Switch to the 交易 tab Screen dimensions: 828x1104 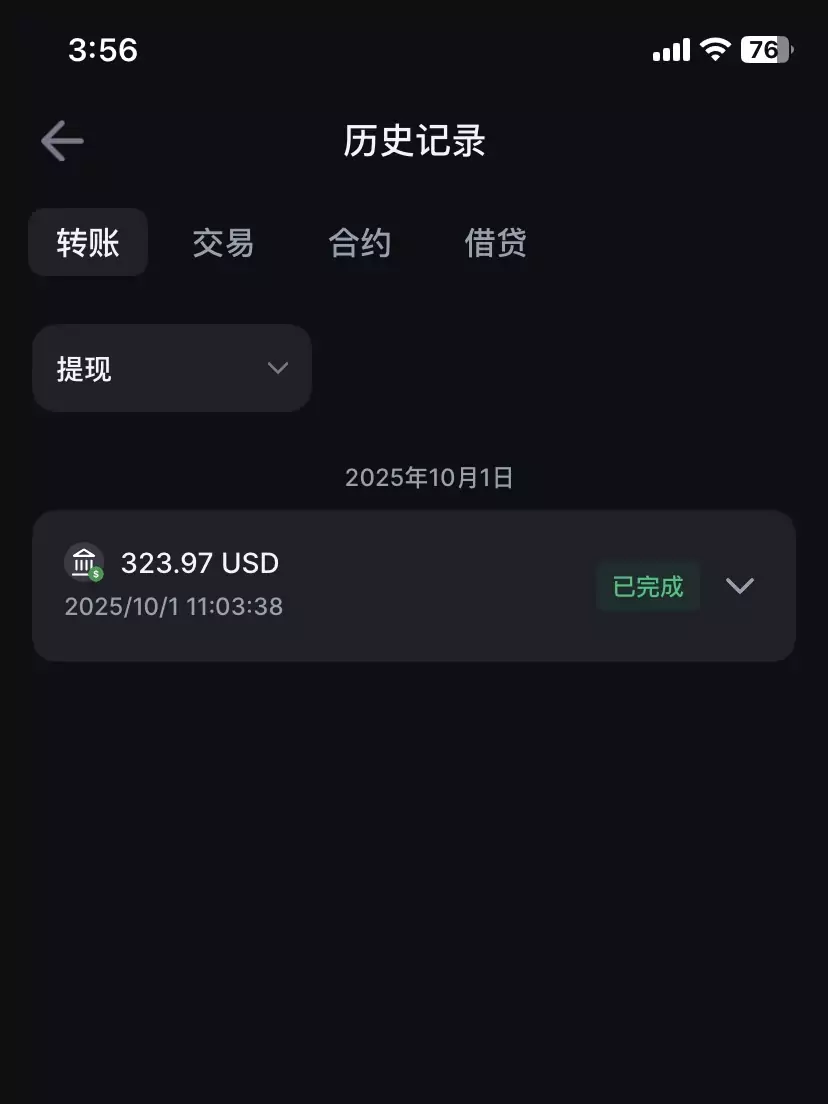coord(223,243)
